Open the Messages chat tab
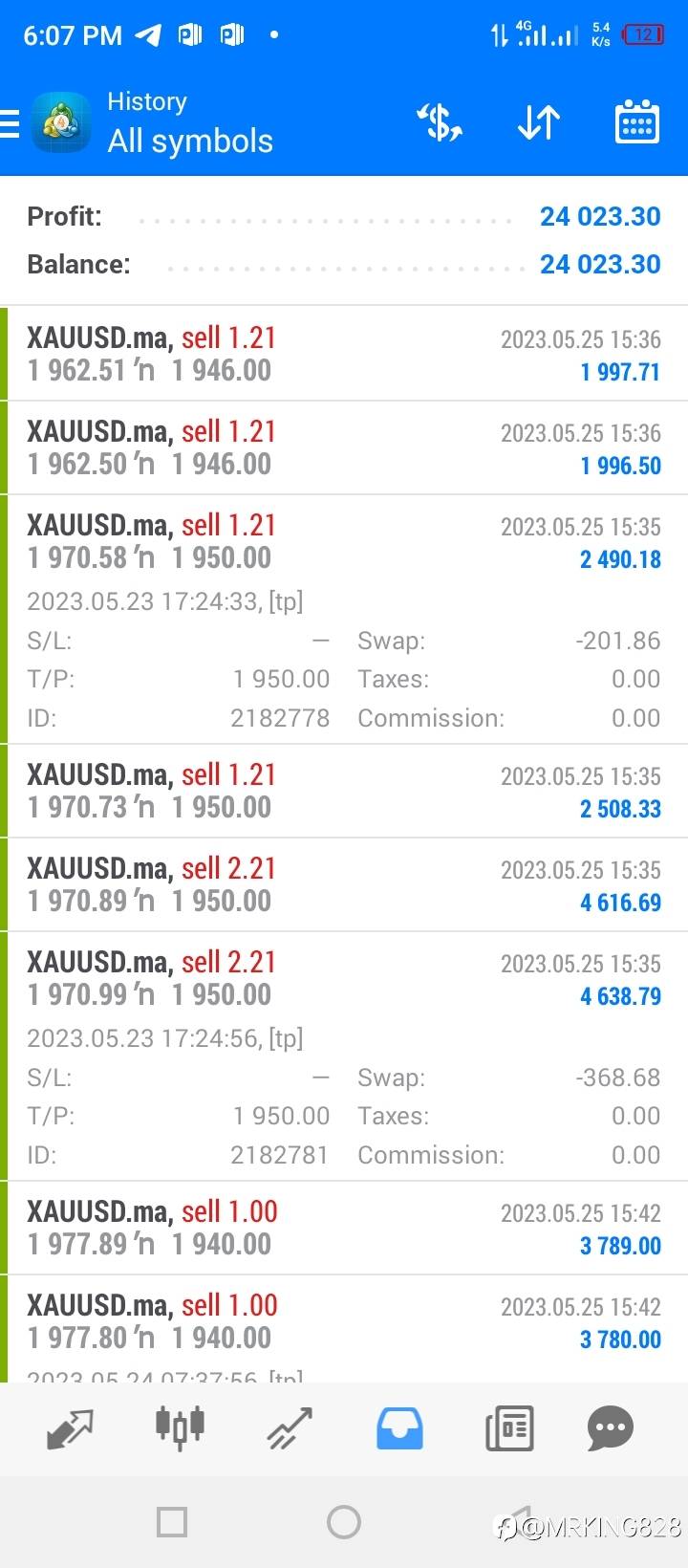The image size is (688, 1568). 611,1428
